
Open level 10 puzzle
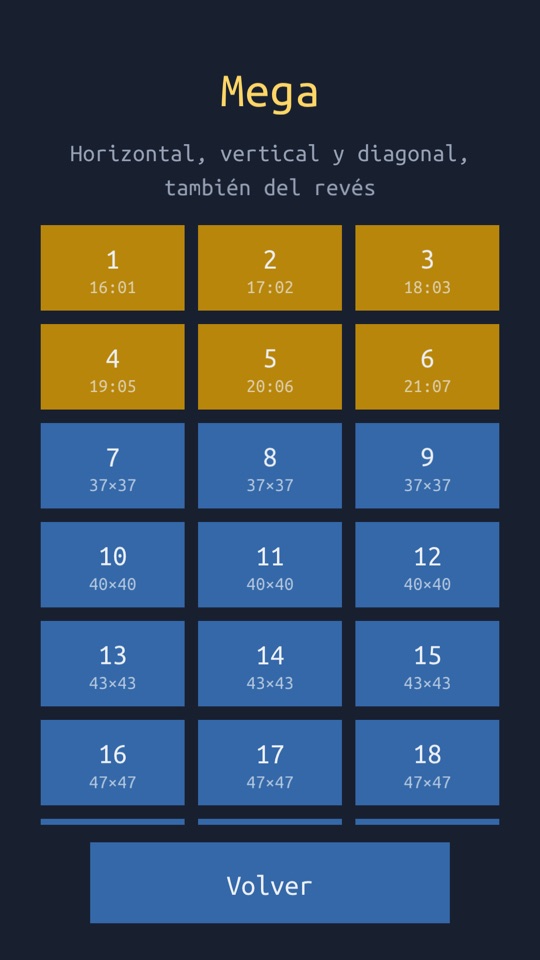(x=113, y=564)
